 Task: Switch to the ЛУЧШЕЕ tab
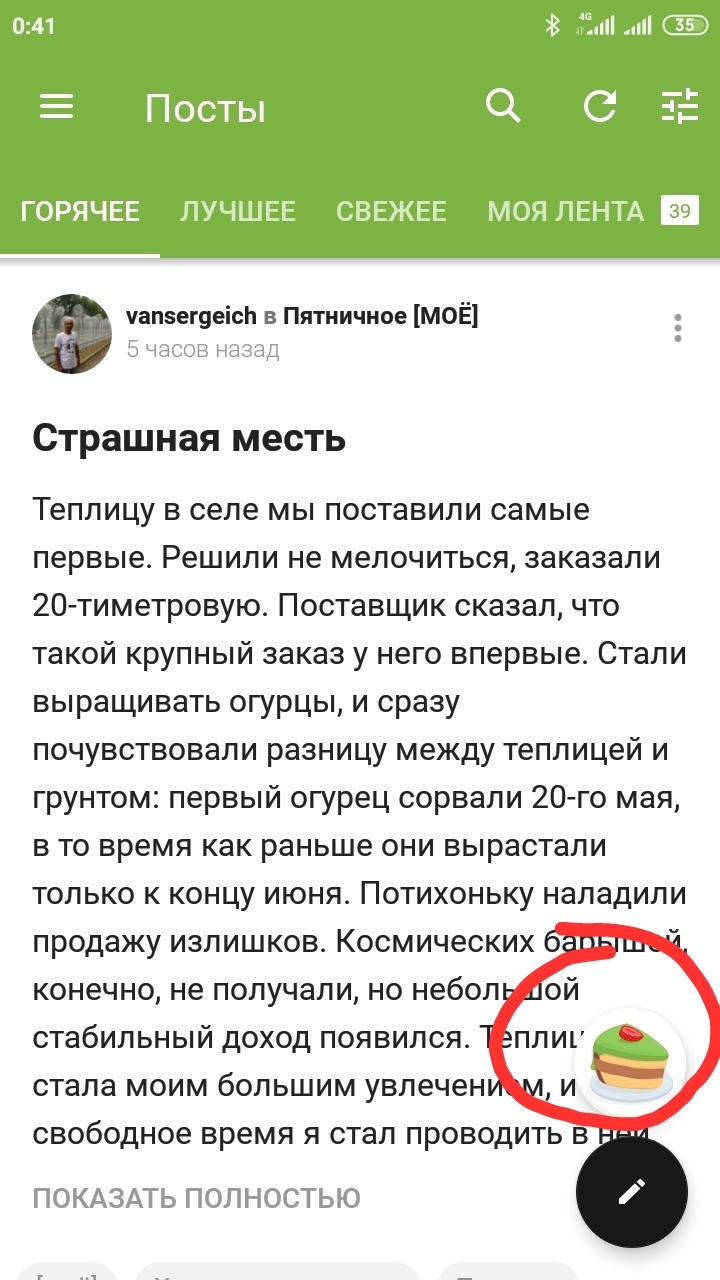238,212
